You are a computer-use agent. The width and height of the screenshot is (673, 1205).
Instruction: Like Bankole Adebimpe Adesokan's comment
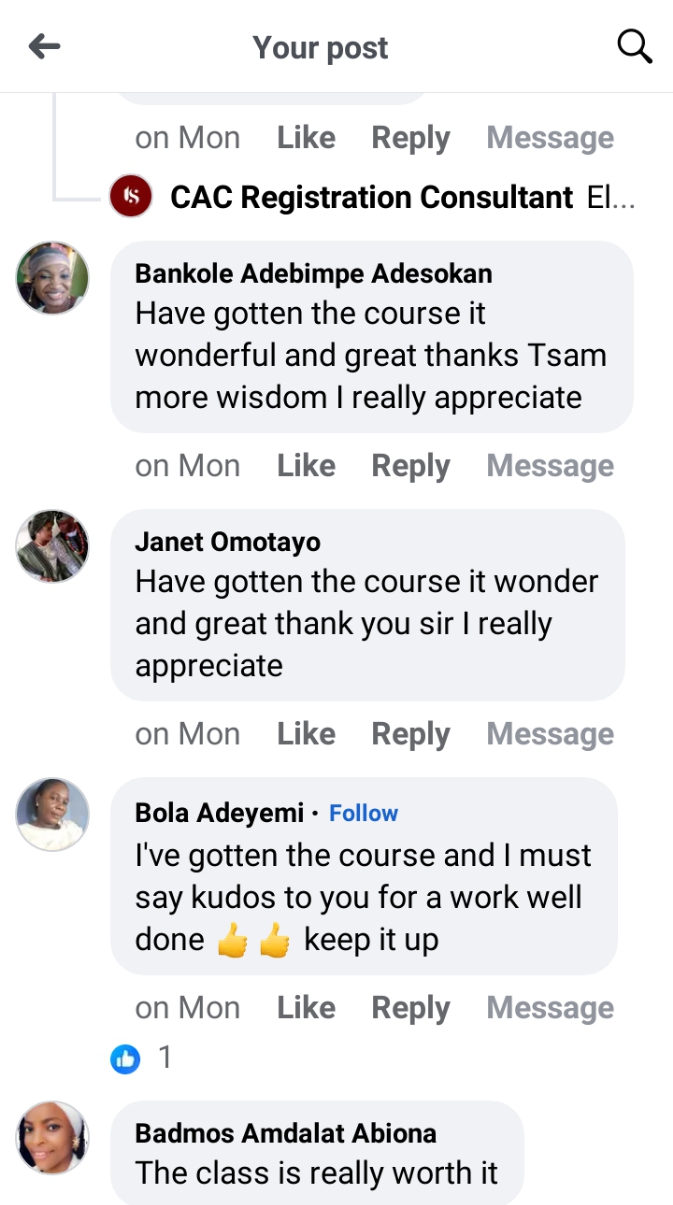click(x=306, y=466)
